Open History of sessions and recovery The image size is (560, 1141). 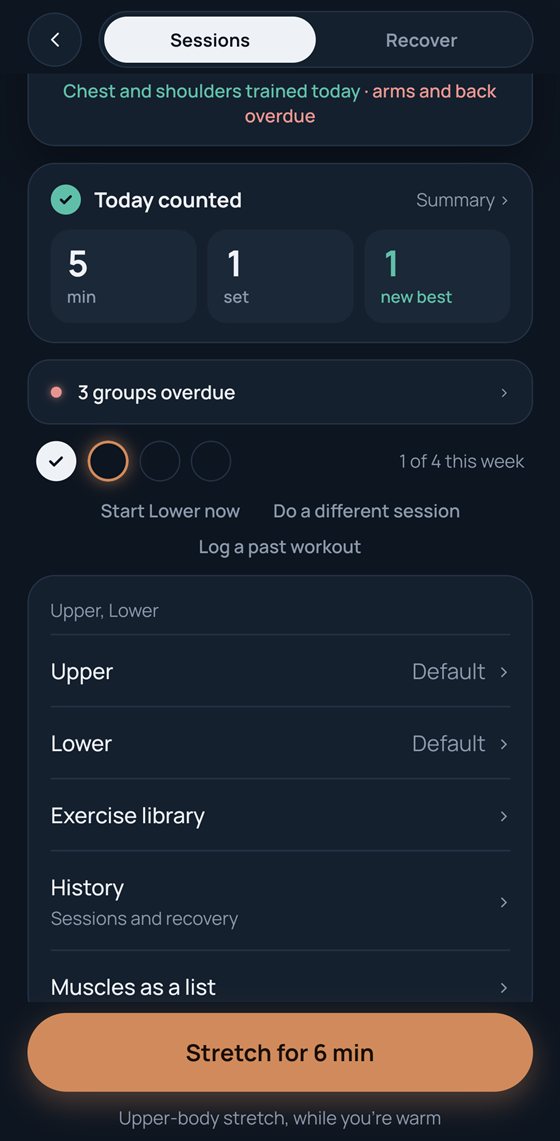(x=280, y=901)
